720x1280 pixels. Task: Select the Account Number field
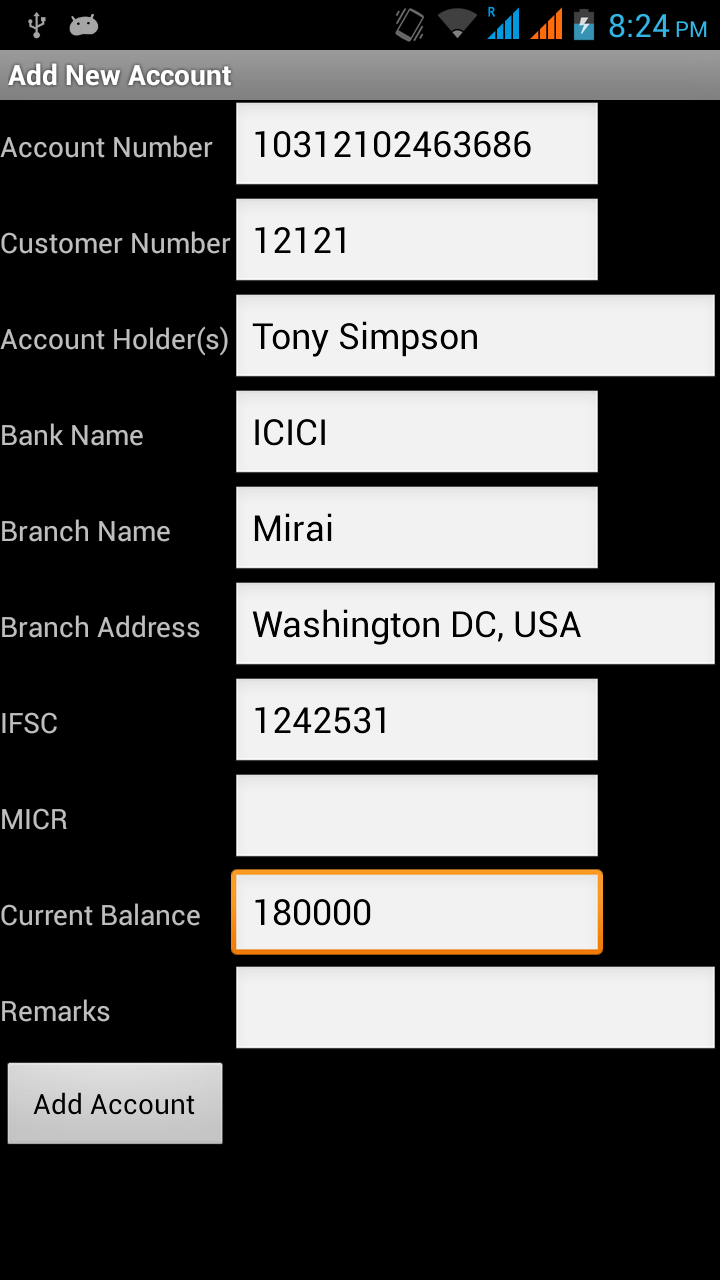(x=416, y=142)
